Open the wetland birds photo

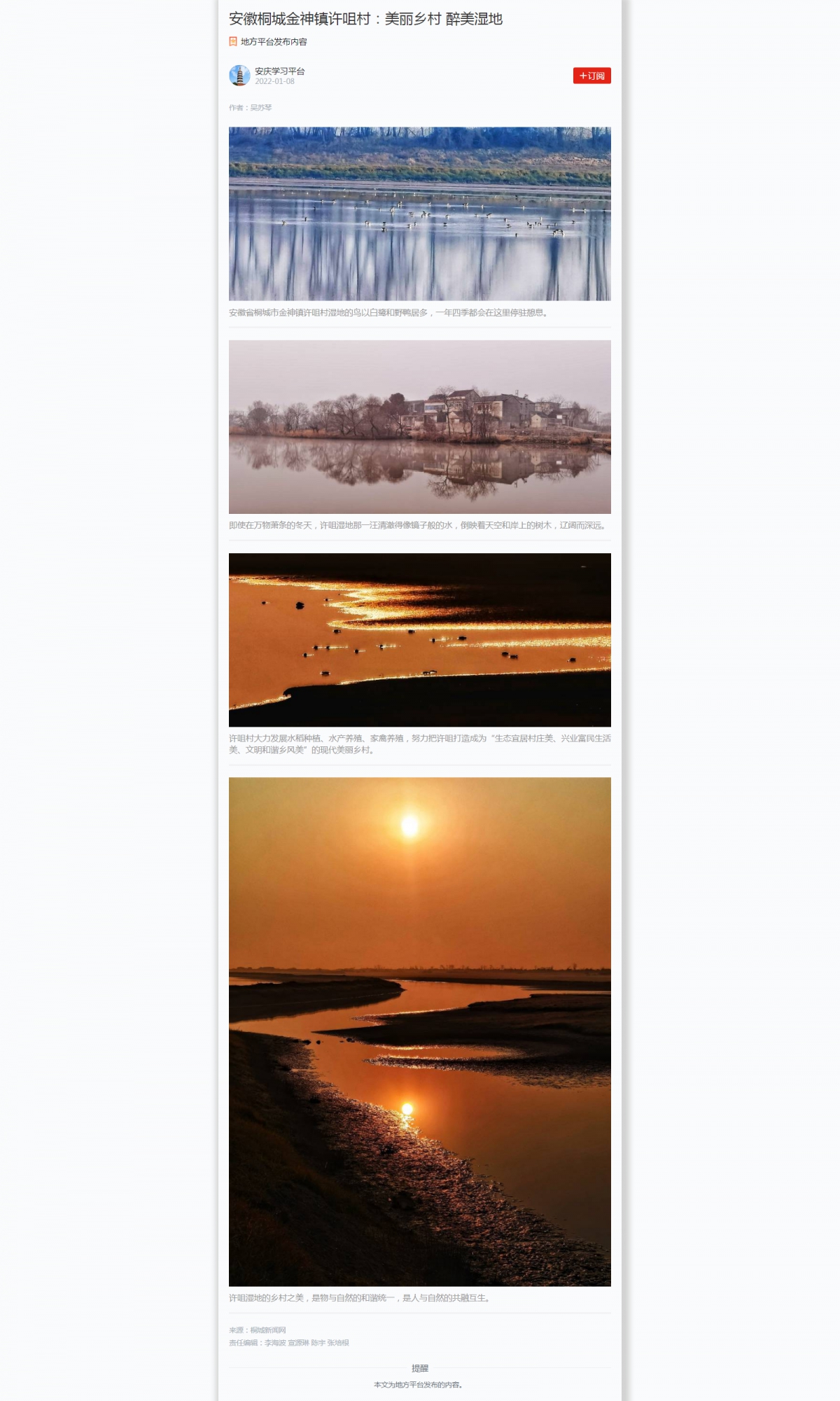(x=419, y=214)
